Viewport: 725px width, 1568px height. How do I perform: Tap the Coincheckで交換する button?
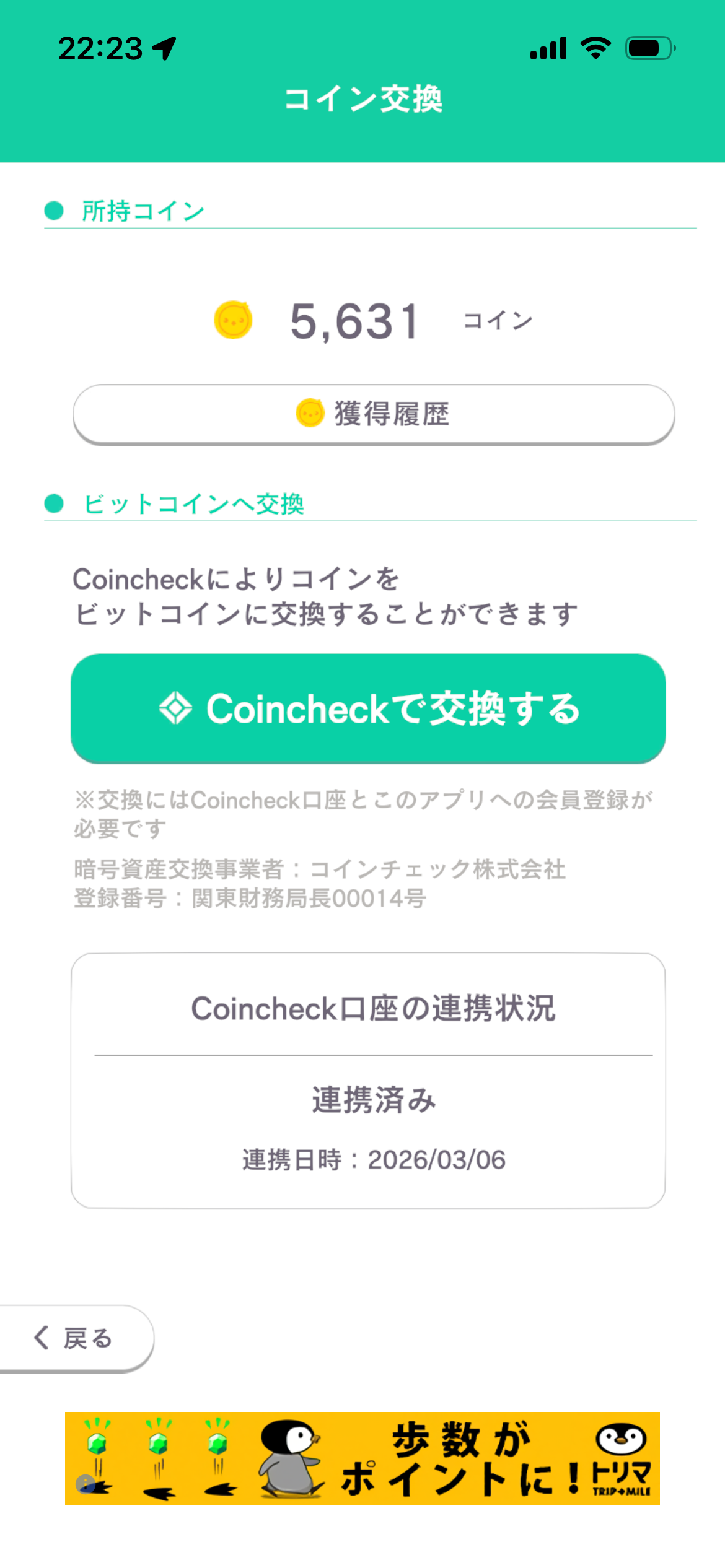pyautogui.click(x=368, y=708)
